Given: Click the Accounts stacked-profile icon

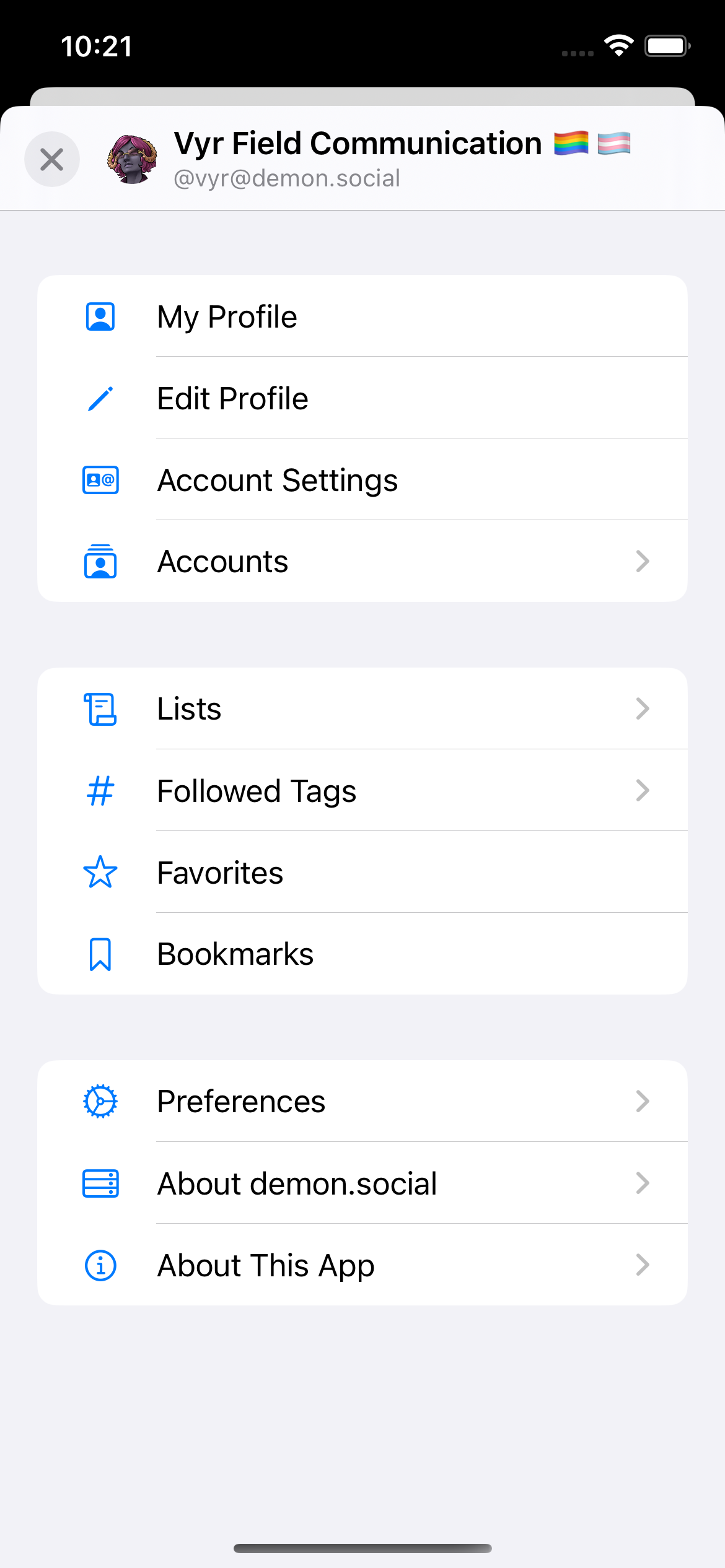Looking at the screenshot, I should pos(100,561).
